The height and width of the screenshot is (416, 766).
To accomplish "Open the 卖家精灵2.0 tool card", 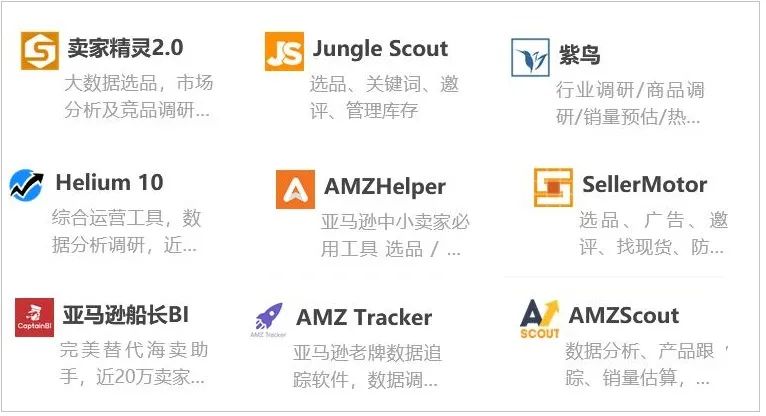I will 125,49.
